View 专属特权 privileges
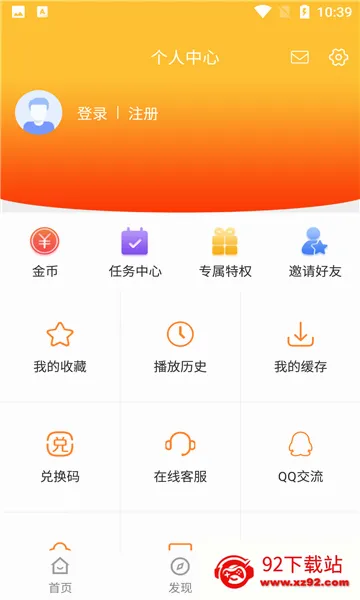This screenshot has height=600, width=360. 225,253
